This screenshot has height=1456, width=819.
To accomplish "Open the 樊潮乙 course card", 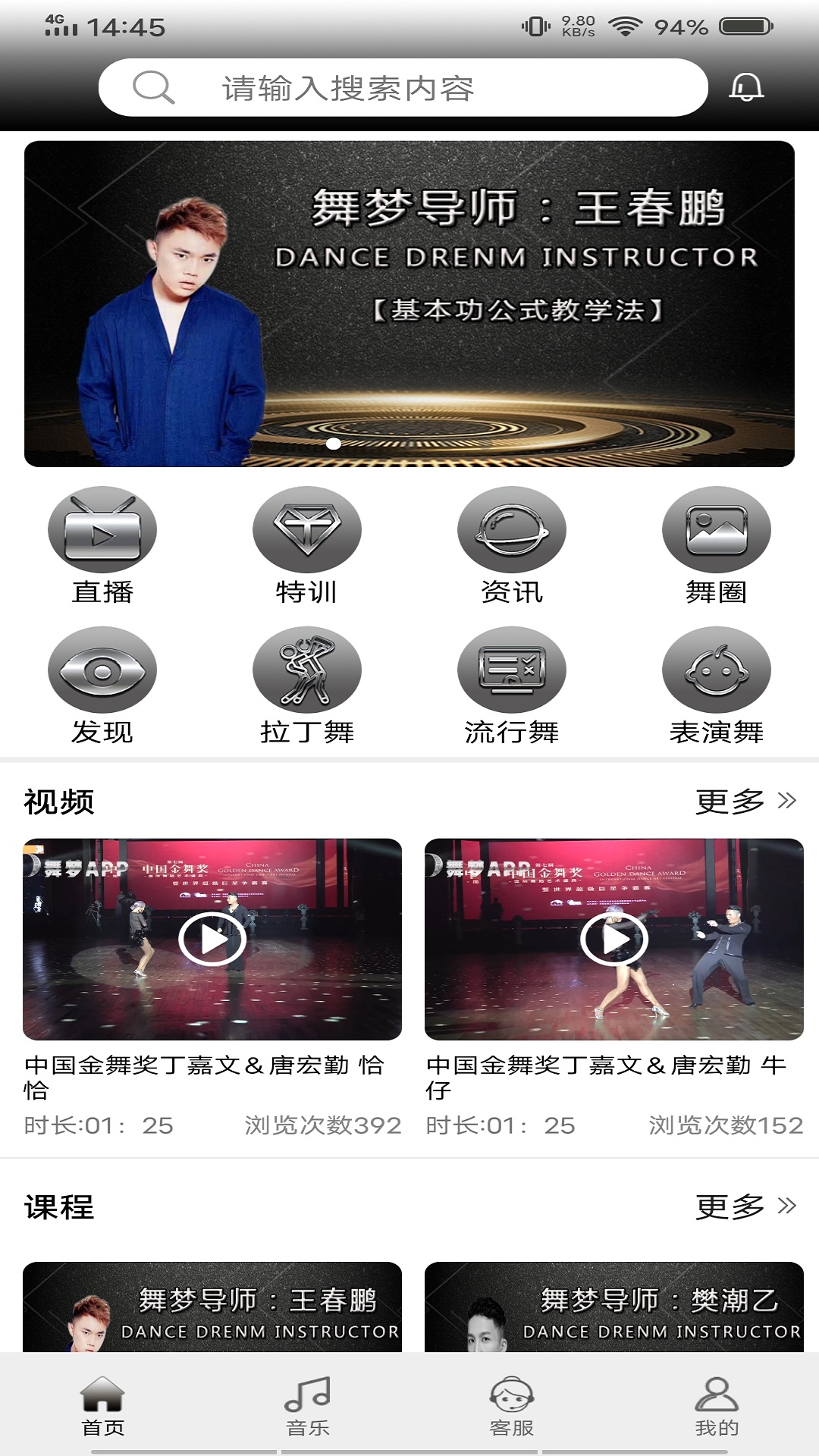I will pos(614,1307).
